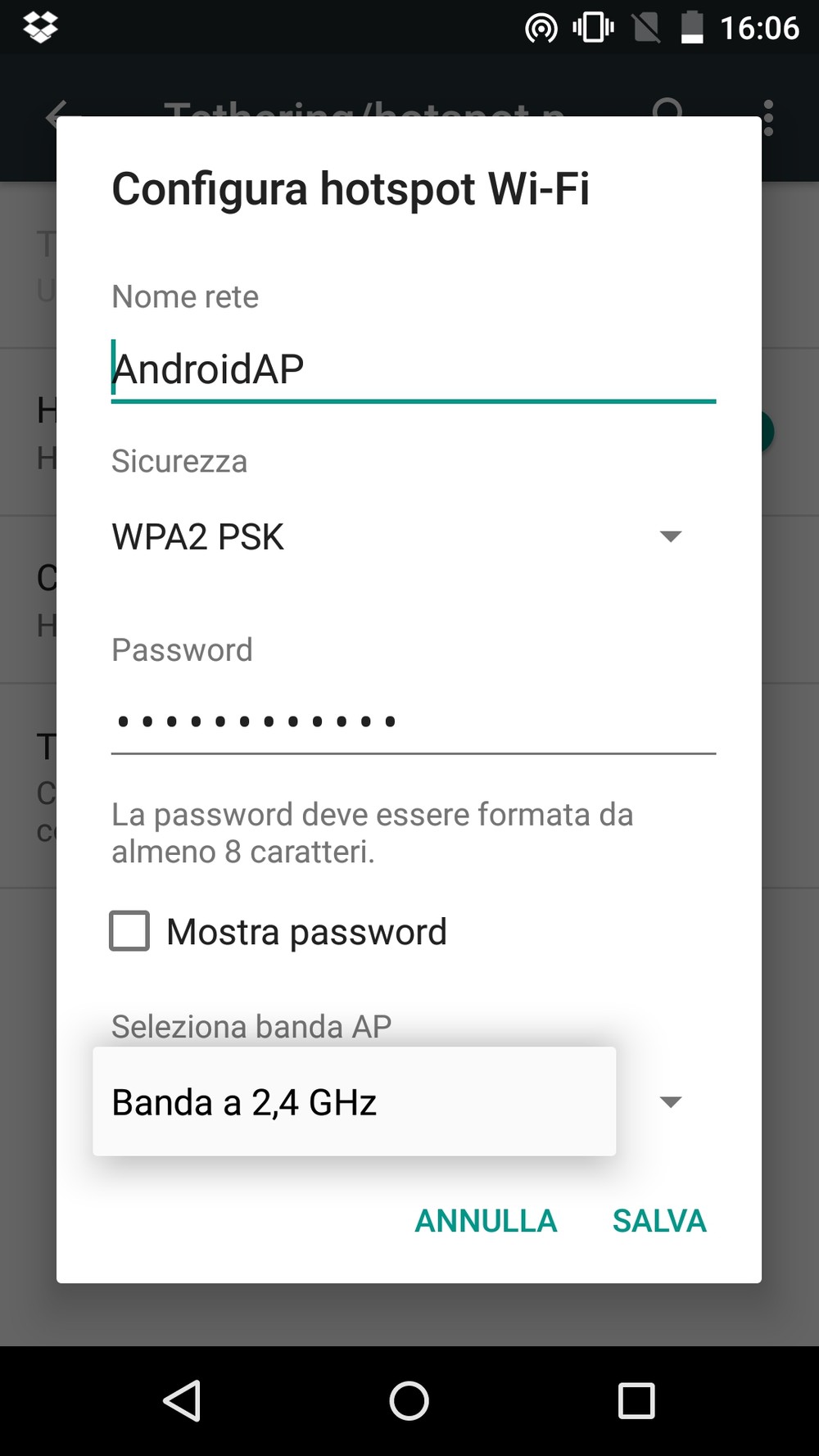Go to the home screen
Viewport: 819px width, 1456px height.
pyautogui.click(x=409, y=1400)
